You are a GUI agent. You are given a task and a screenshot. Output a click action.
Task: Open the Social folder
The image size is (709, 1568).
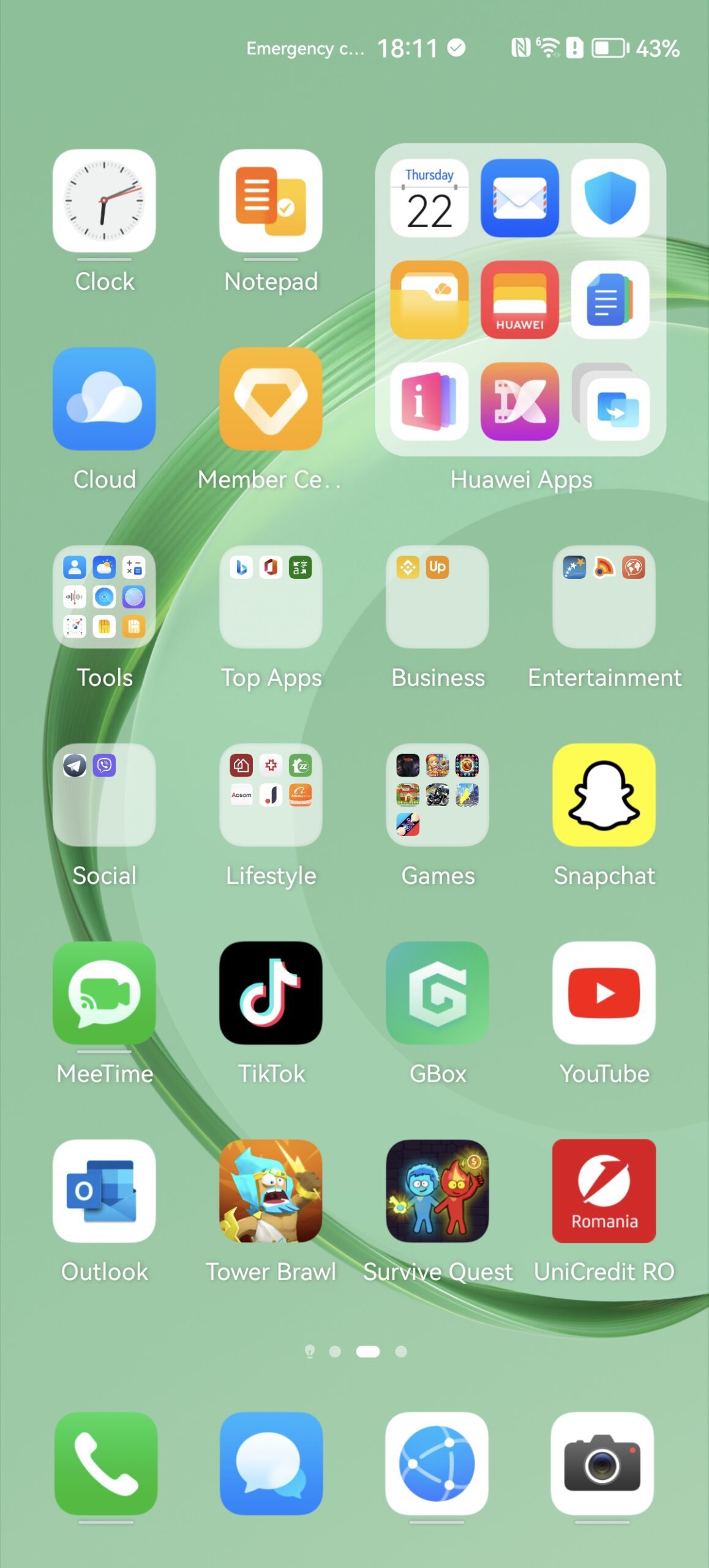coord(104,794)
